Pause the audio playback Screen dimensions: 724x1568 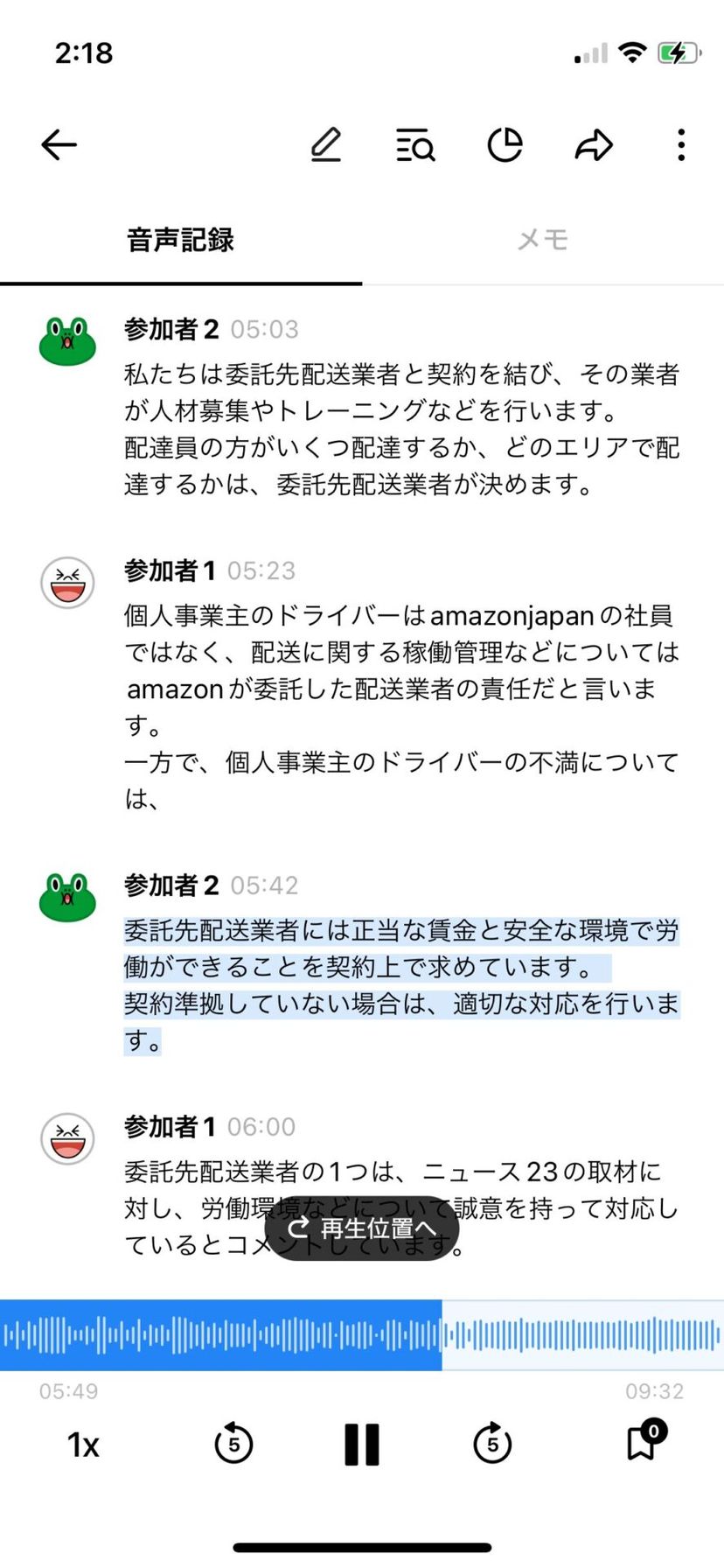362,1444
